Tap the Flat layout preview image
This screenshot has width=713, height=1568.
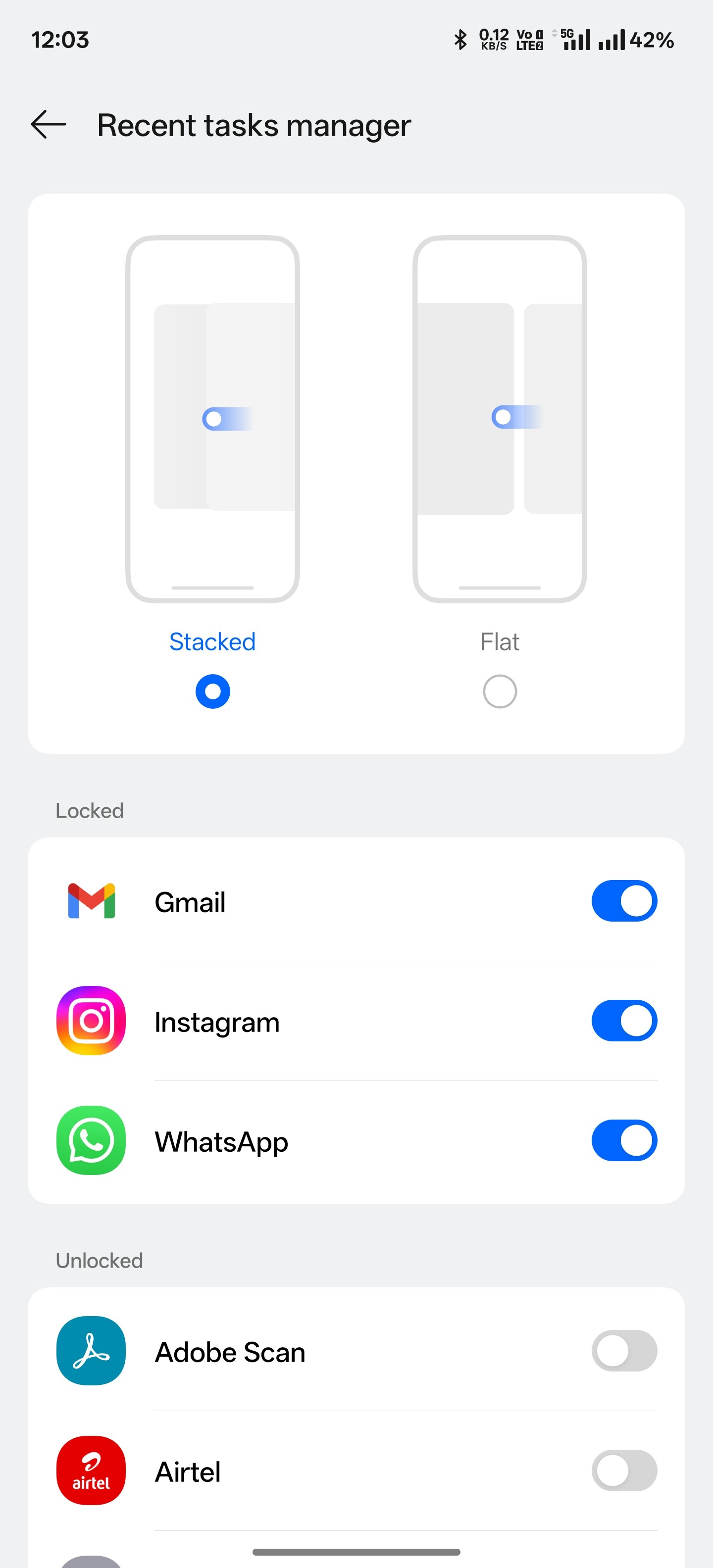(500, 419)
